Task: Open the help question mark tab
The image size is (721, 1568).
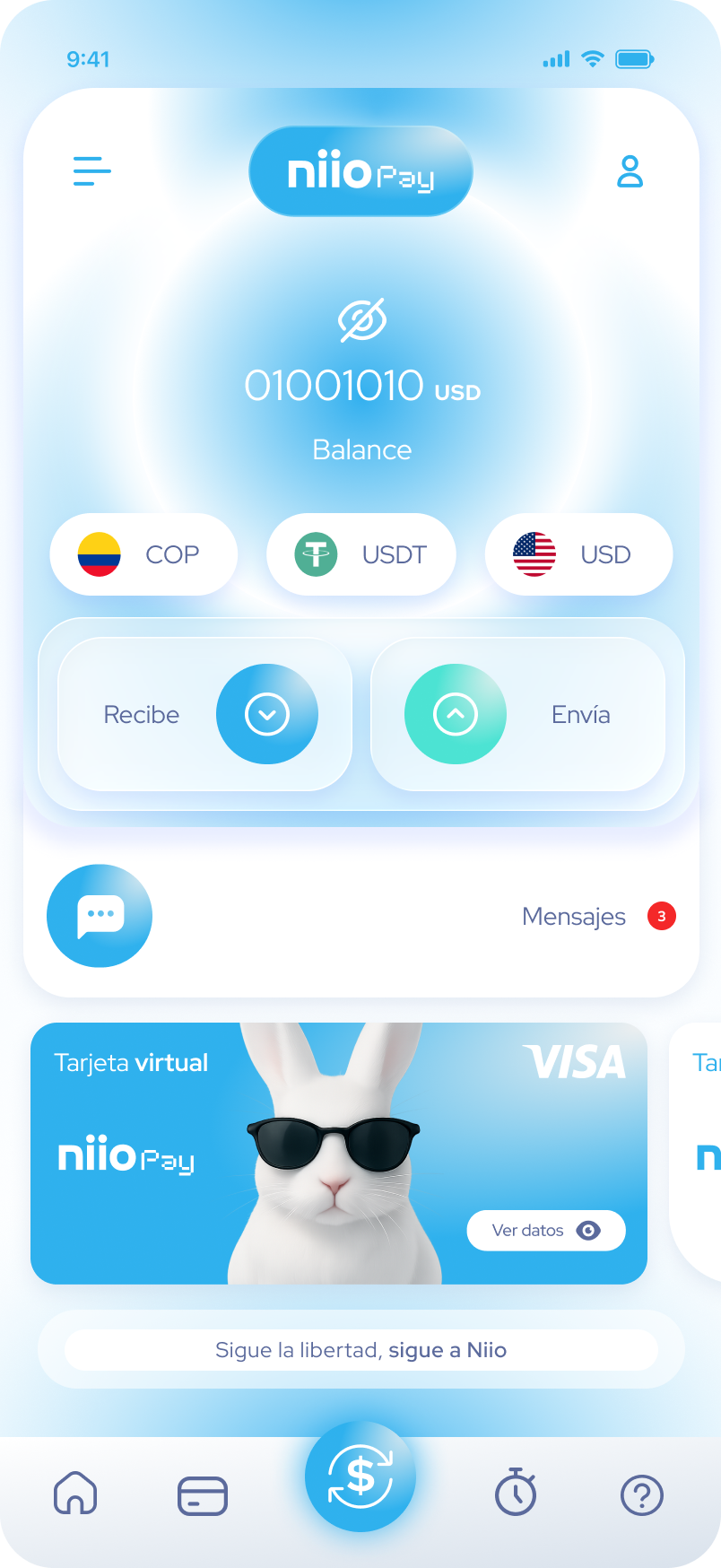Action: click(642, 1495)
